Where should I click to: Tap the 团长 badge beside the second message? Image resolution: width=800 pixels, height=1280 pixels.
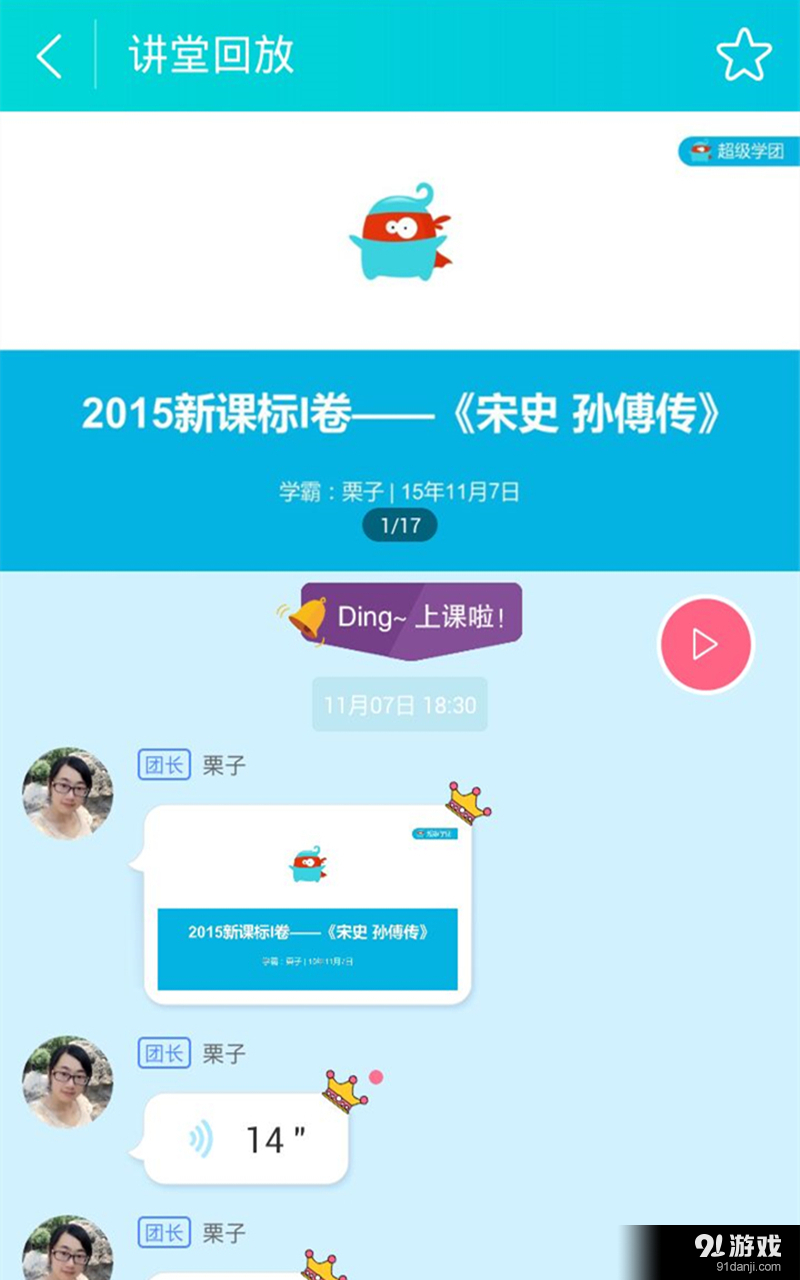pyautogui.click(x=163, y=1053)
